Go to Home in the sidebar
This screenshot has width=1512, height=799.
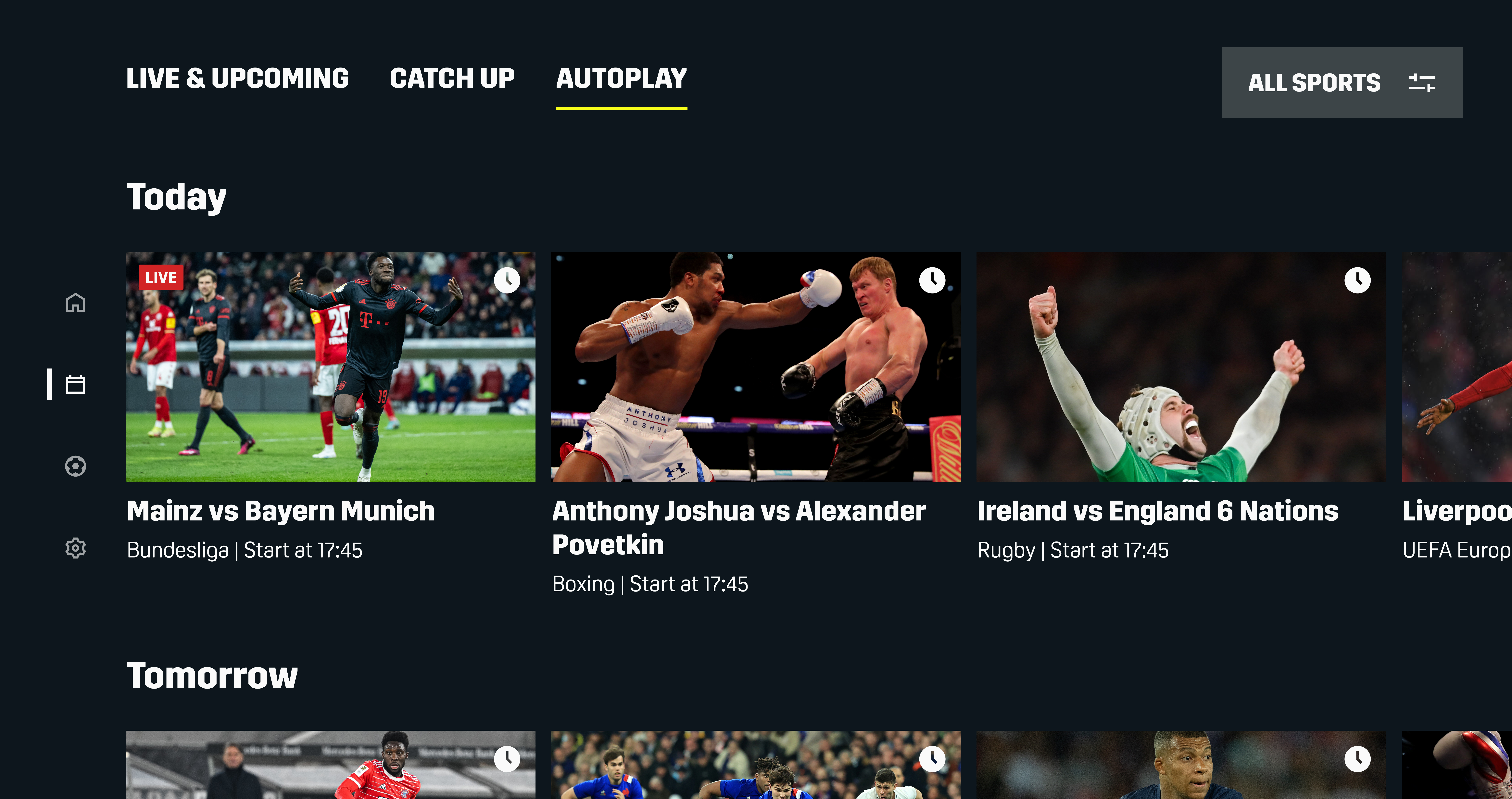point(75,303)
